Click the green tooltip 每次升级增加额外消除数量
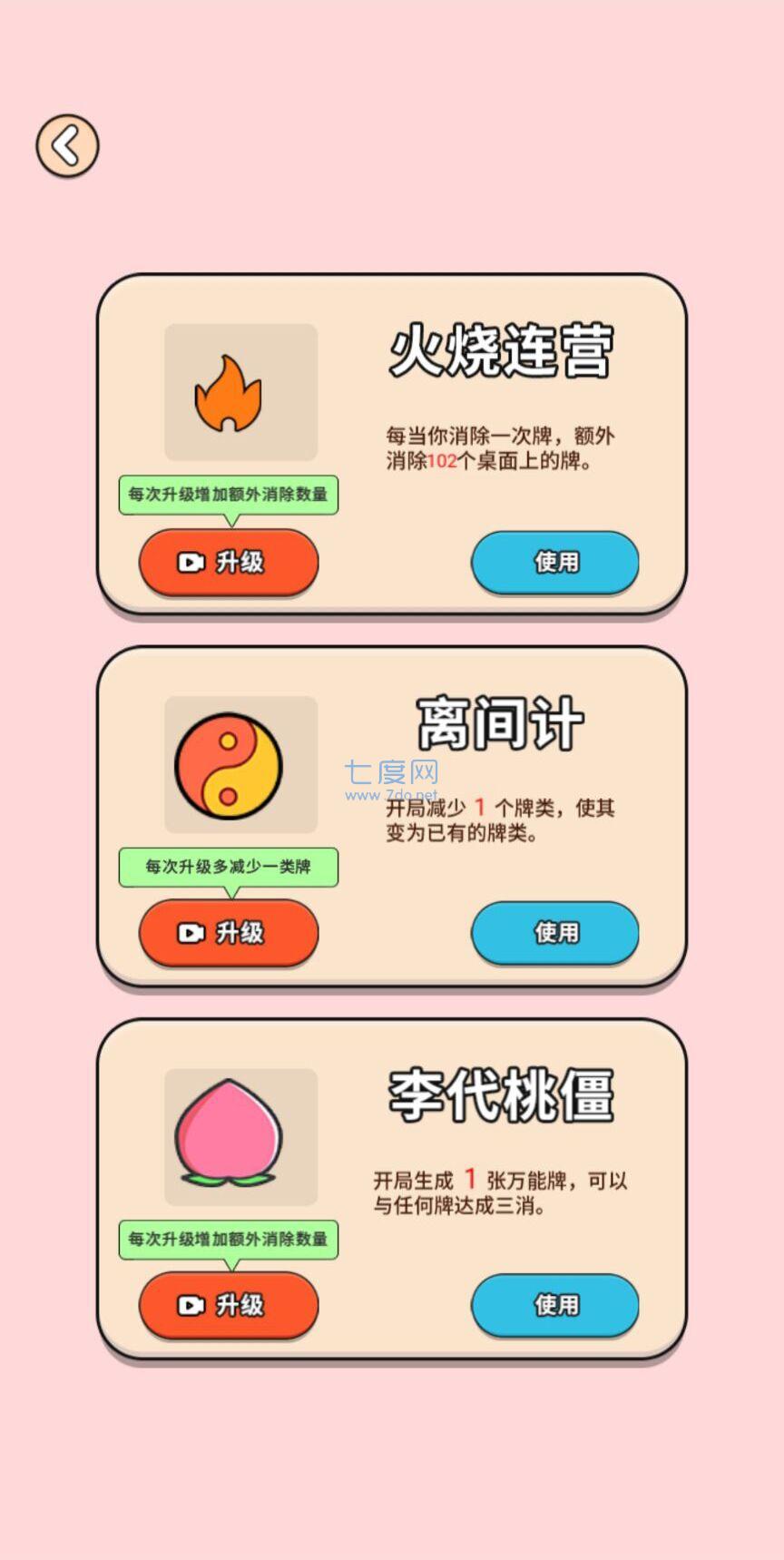The height and width of the screenshot is (1560, 784). click(229, 493)
